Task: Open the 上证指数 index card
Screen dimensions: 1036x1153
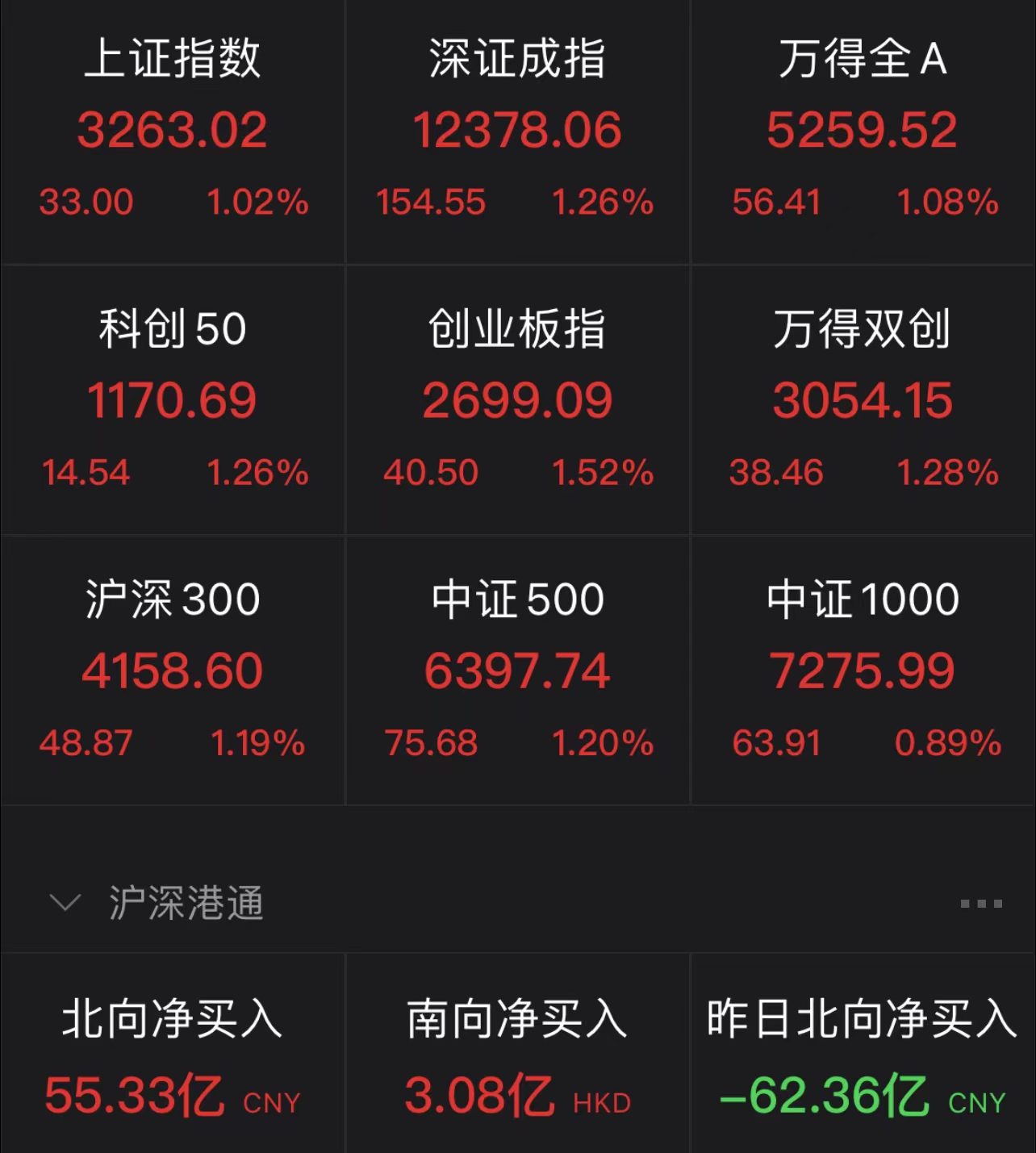Action: click(173, 131)
